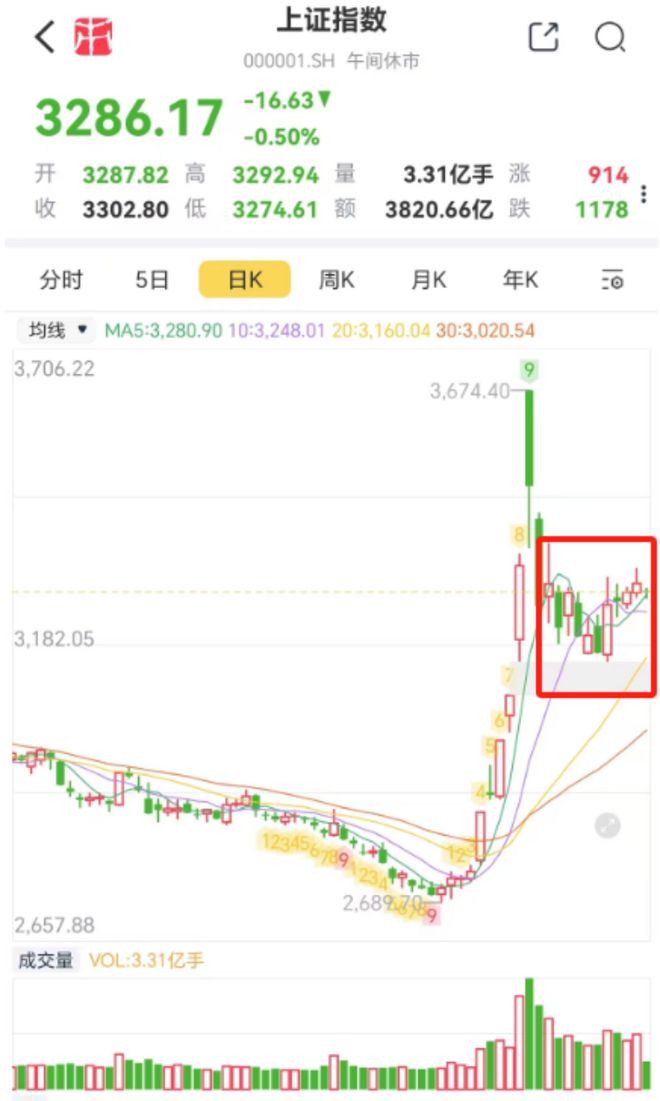This screenshot has height=1101, width=660.
Task: Change the 成交量 sub-indicator
Action: coord(46,960)
